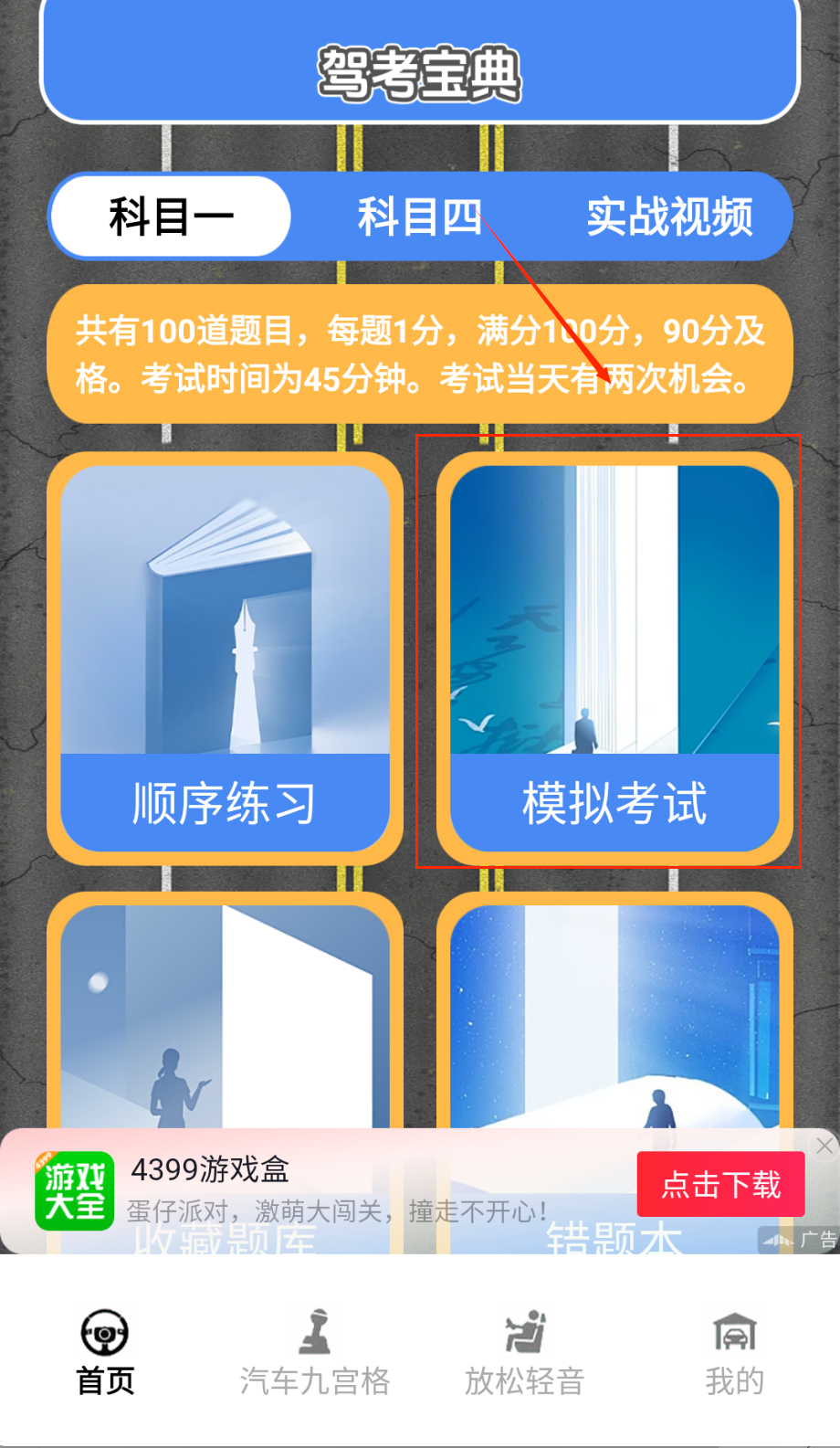This screenshot has width=840, height=1448.
Task: Dismiss the 4399游戏盒 ad banner
Action: [x=824, y=1146]
